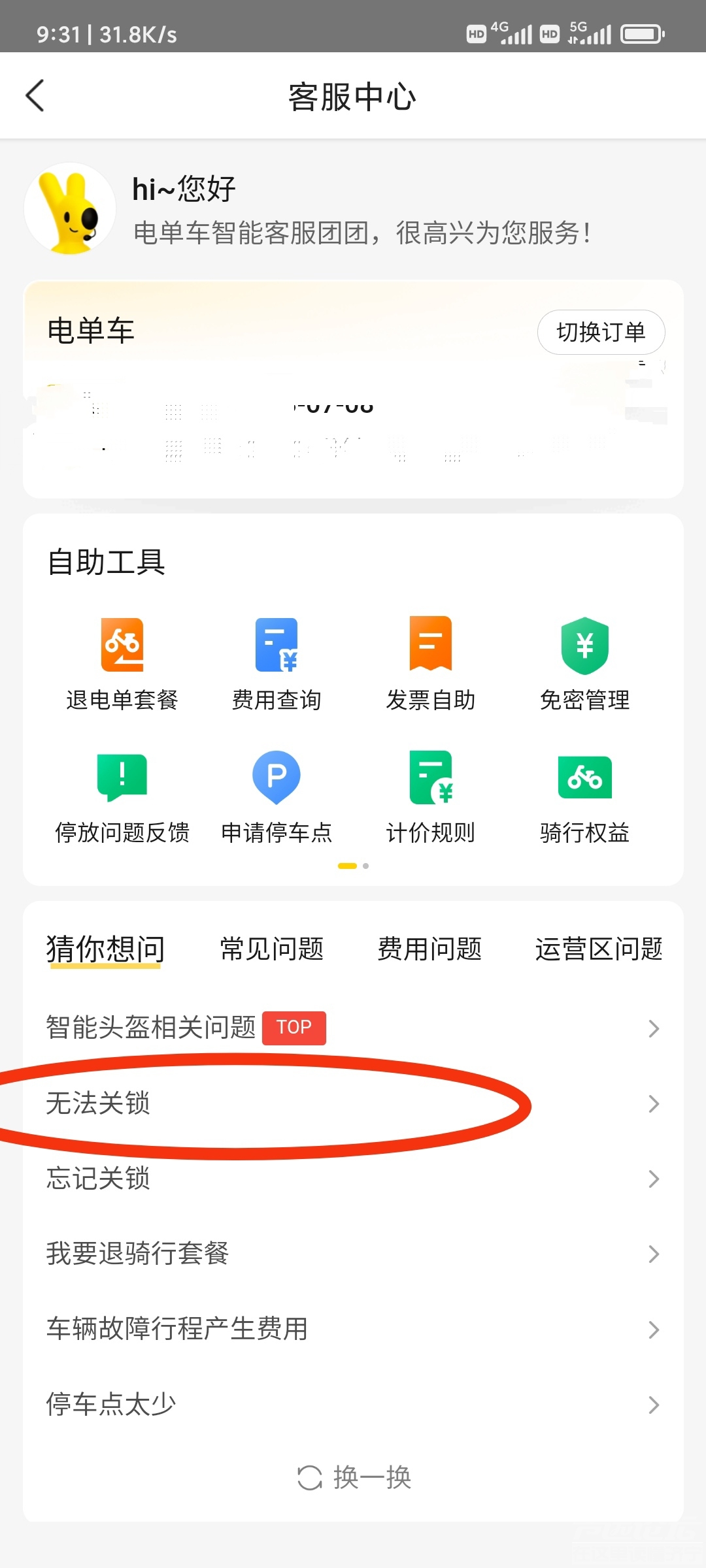Refresh questions with 换一换

pyautogui.click(x=354, y=1477)
